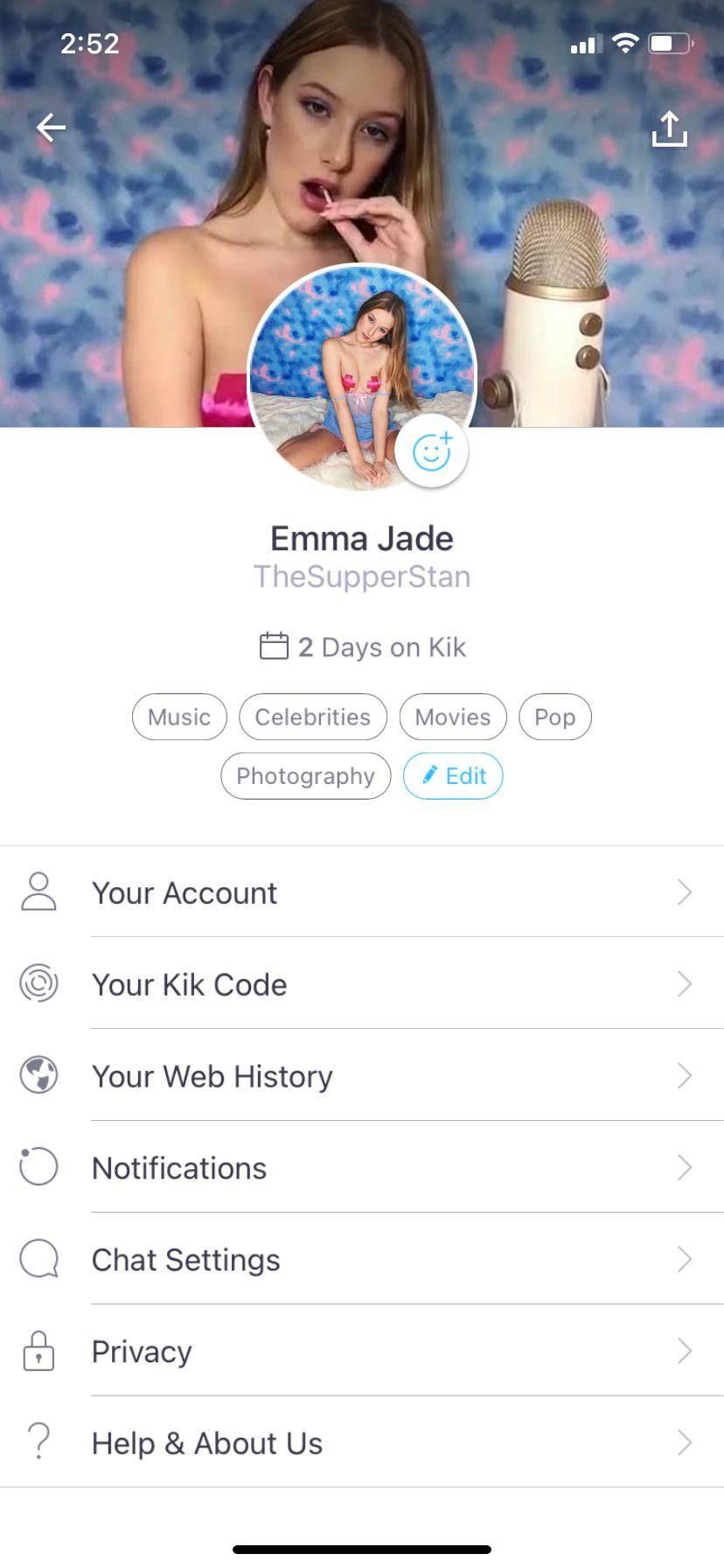The width and height of the screenshot is (724, 1568).
Task: Tap the Kik Code spiral icon
Action: coord(38,984)
